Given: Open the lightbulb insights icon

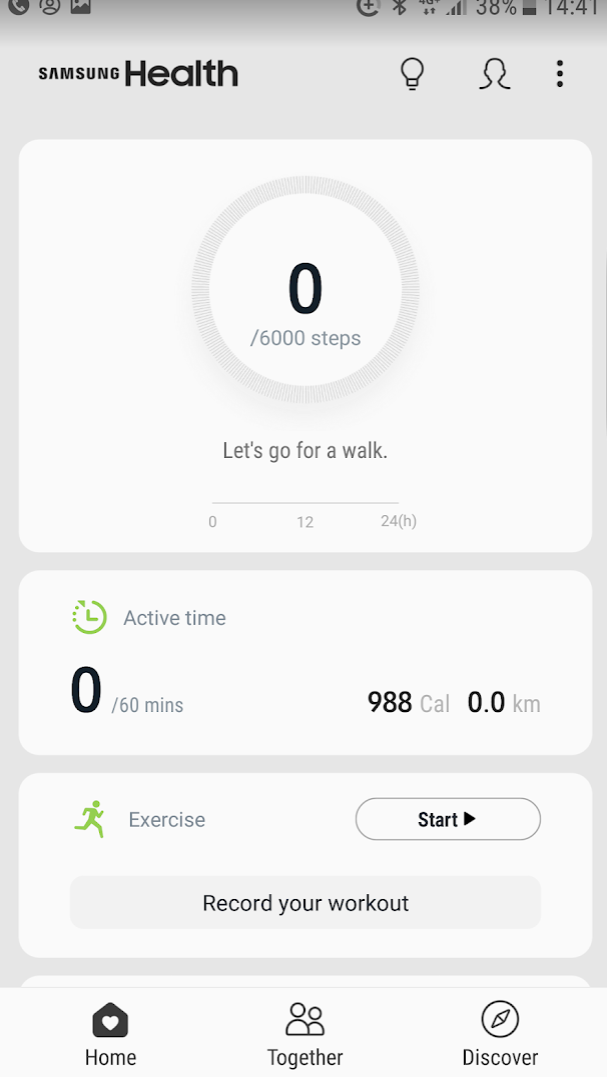Looking at the screenshot, I should (x=412, y=73).
